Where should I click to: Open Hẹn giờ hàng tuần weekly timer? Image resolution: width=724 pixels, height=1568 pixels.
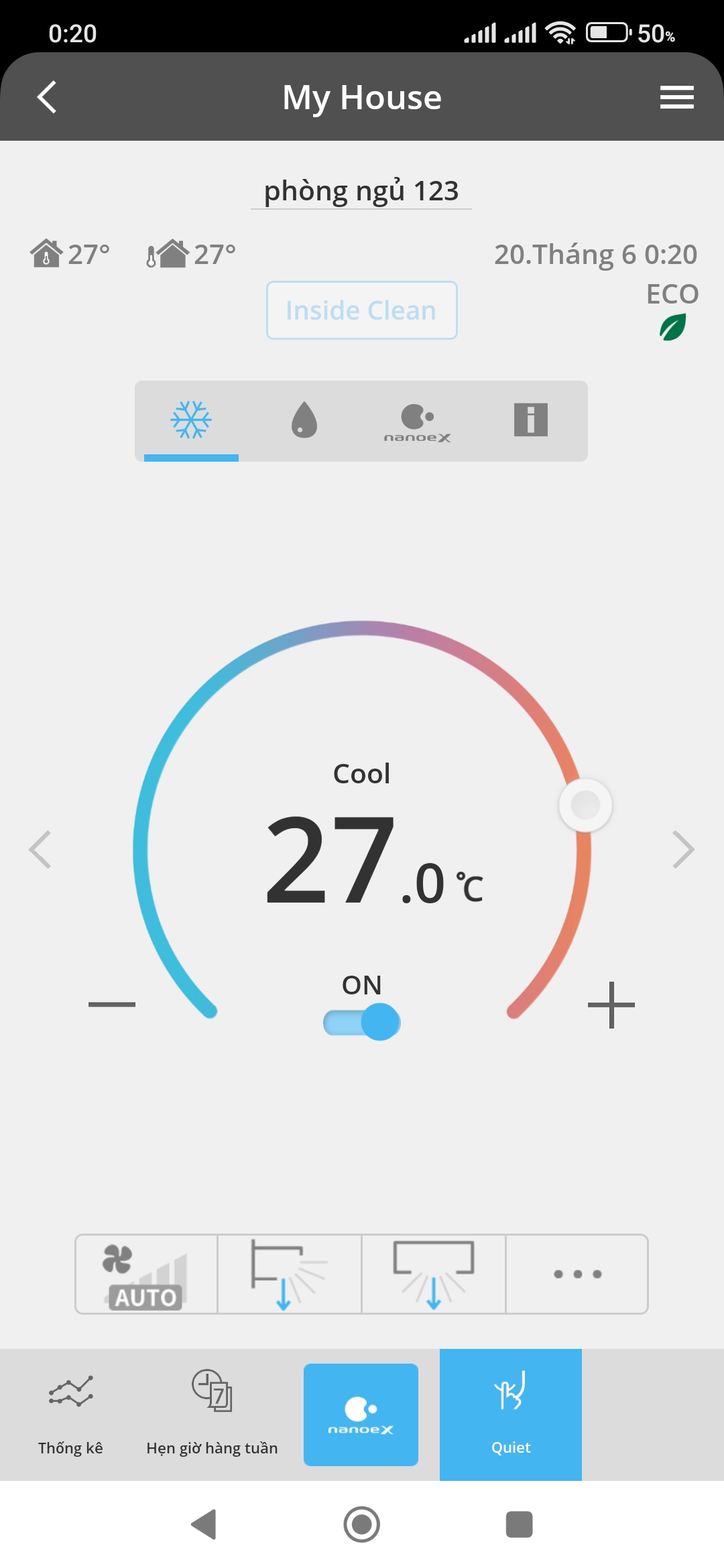tap(212, 1414)
